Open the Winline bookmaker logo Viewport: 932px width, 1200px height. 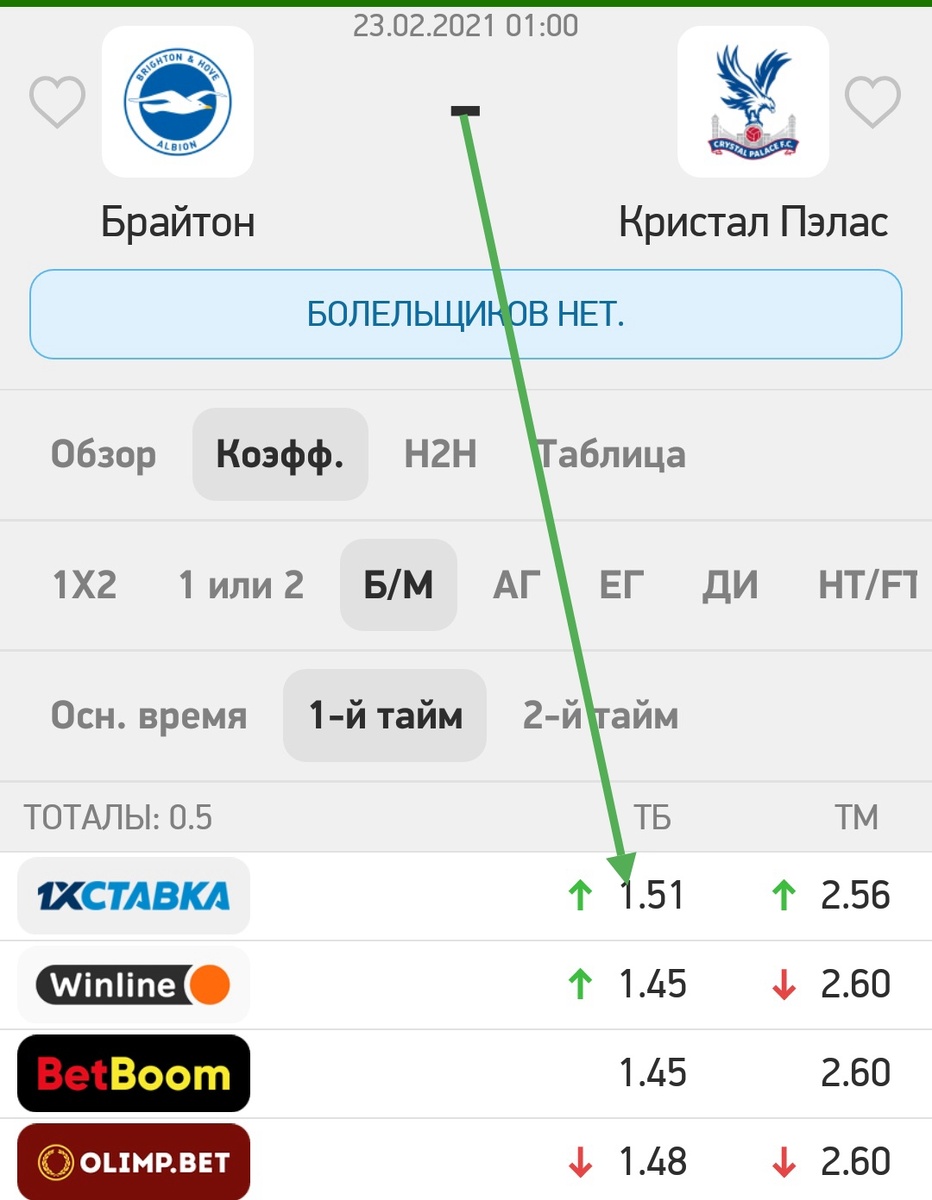(x=133, y=984)
